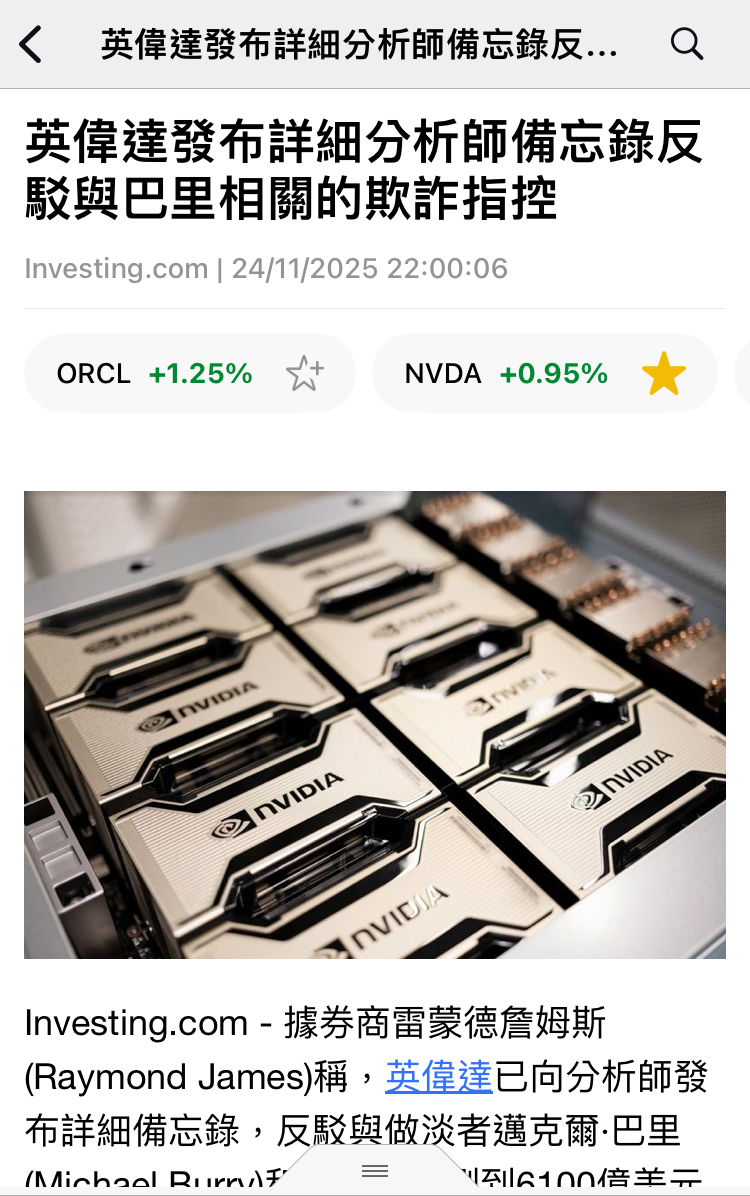This screenshot has height=1196, width=750.
Task: Expand the bottom drawer handle
Action: (x=375, y=1170)
